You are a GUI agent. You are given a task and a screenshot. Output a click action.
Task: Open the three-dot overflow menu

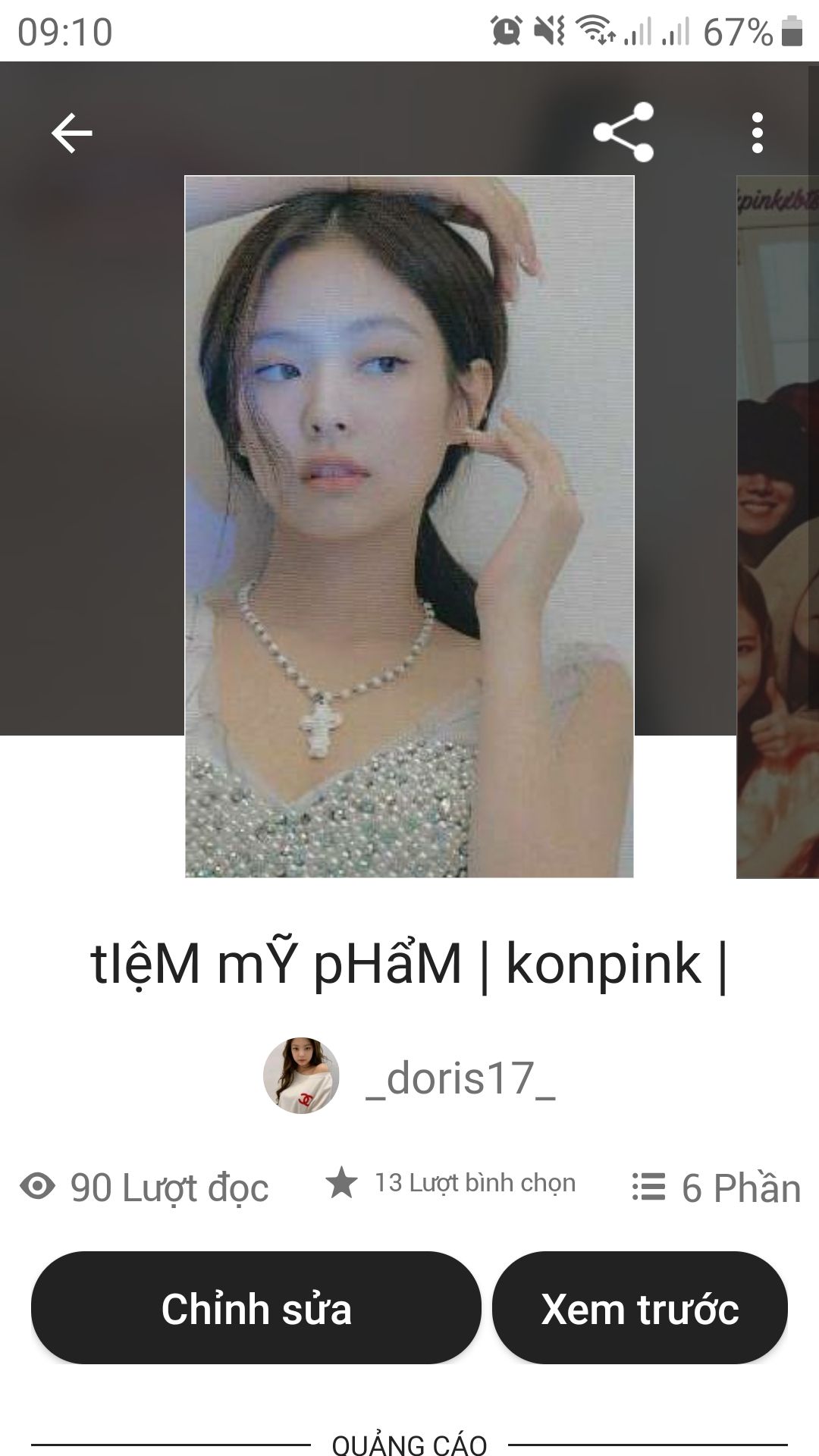pyautogui.click(x=757, y=133)
